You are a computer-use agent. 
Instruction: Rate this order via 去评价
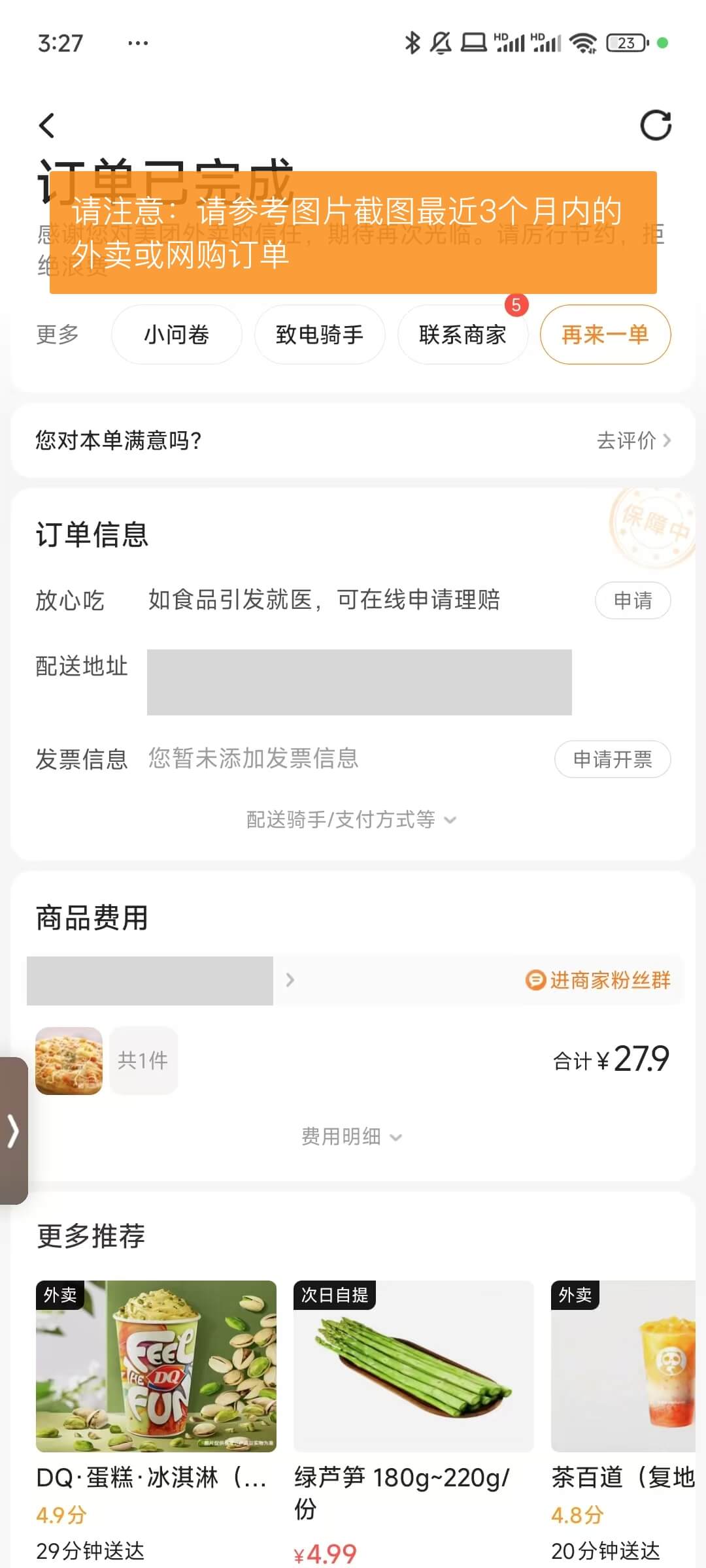pyautogui.click(x=633, y=440)
